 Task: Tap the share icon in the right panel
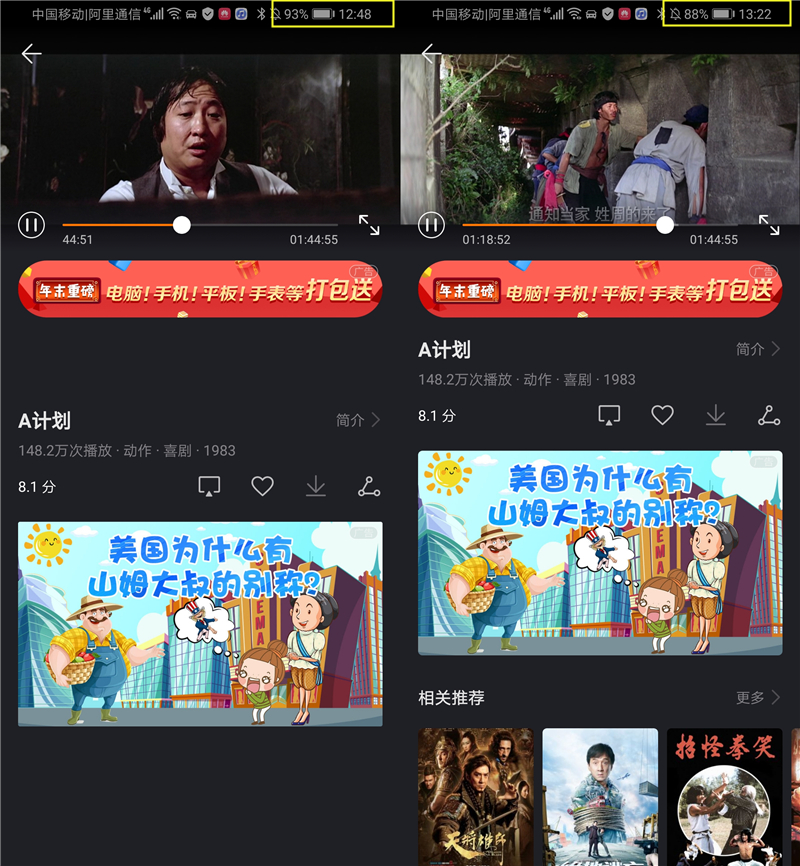768,414
